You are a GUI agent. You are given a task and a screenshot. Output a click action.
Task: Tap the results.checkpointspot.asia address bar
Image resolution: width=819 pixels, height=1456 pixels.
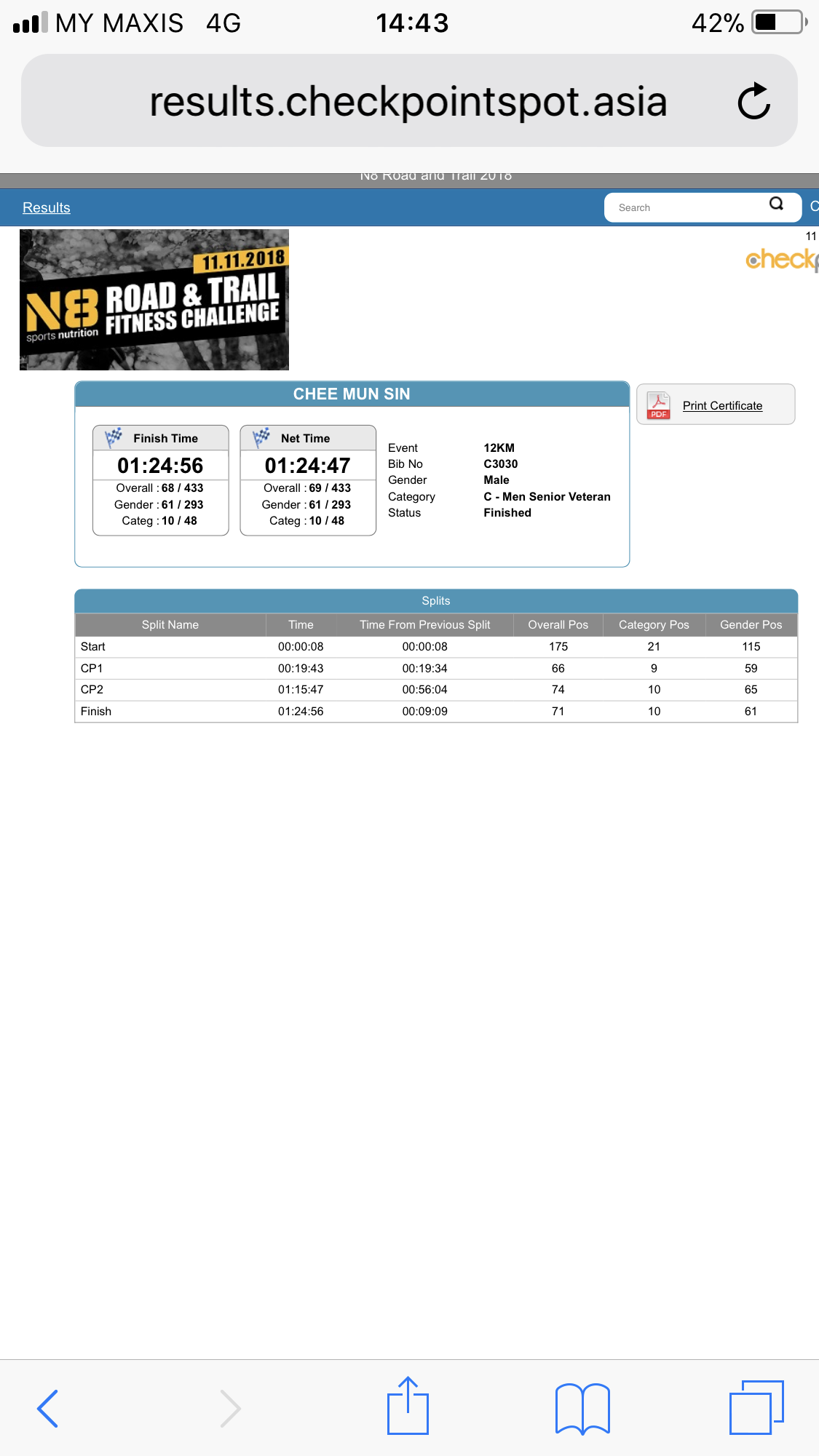pyautogui.click(x=409, y=100)
